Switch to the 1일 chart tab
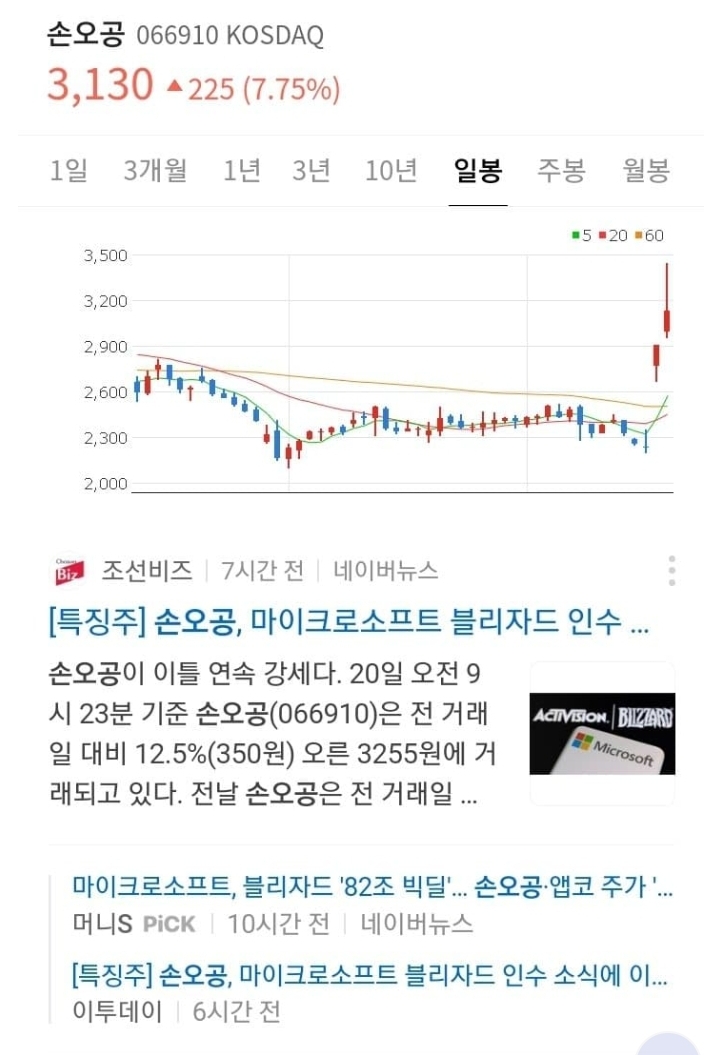The width and height of the screenshot is (720, 1055). (69, 171)
